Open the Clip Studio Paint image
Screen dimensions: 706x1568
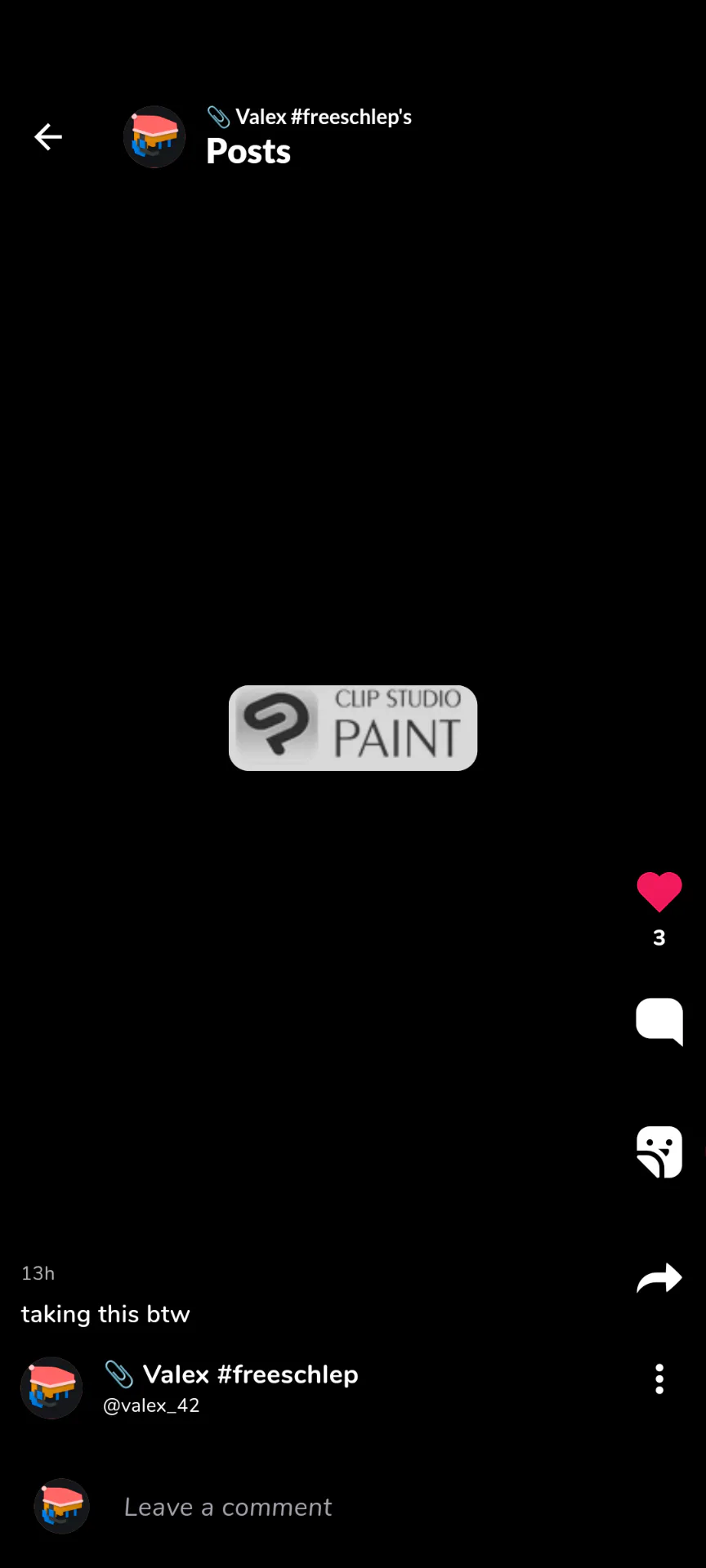[x=353, y=728]
